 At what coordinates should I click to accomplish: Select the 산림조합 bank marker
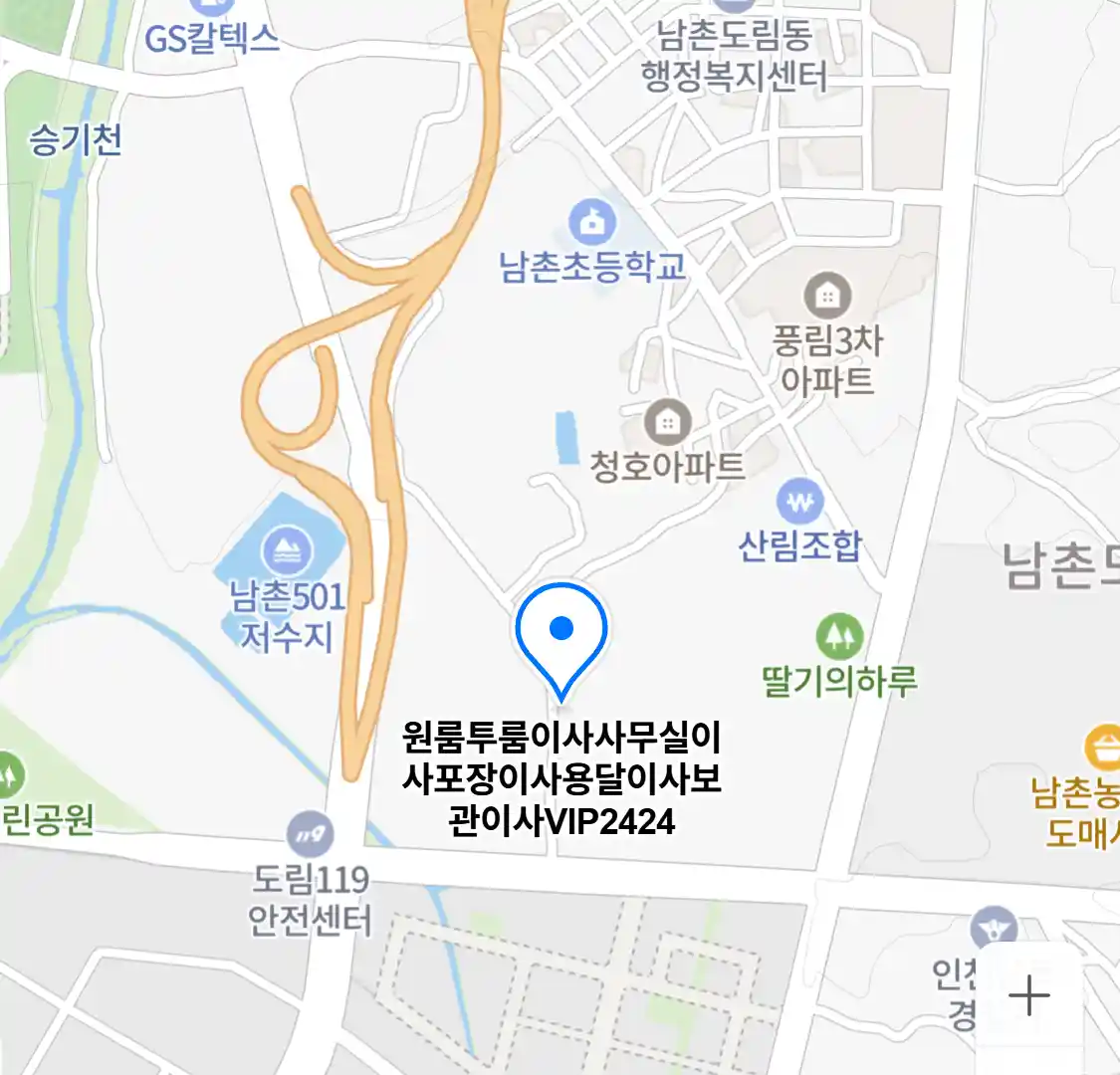(x=799, y=502)
